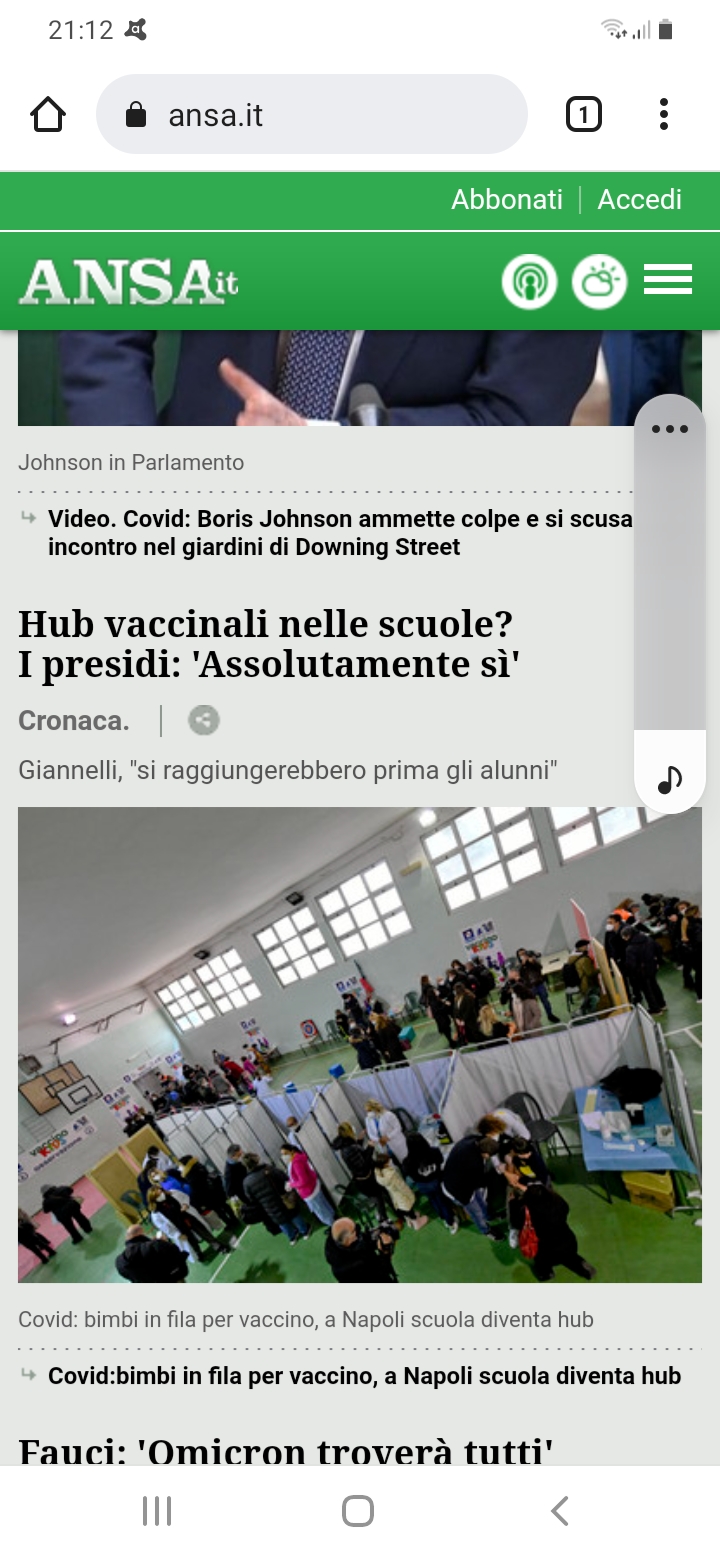Open the Fauci Omicron article
Viewport: 720px width, 1560px height.
pyautogui.click(x=286, y=1450)
